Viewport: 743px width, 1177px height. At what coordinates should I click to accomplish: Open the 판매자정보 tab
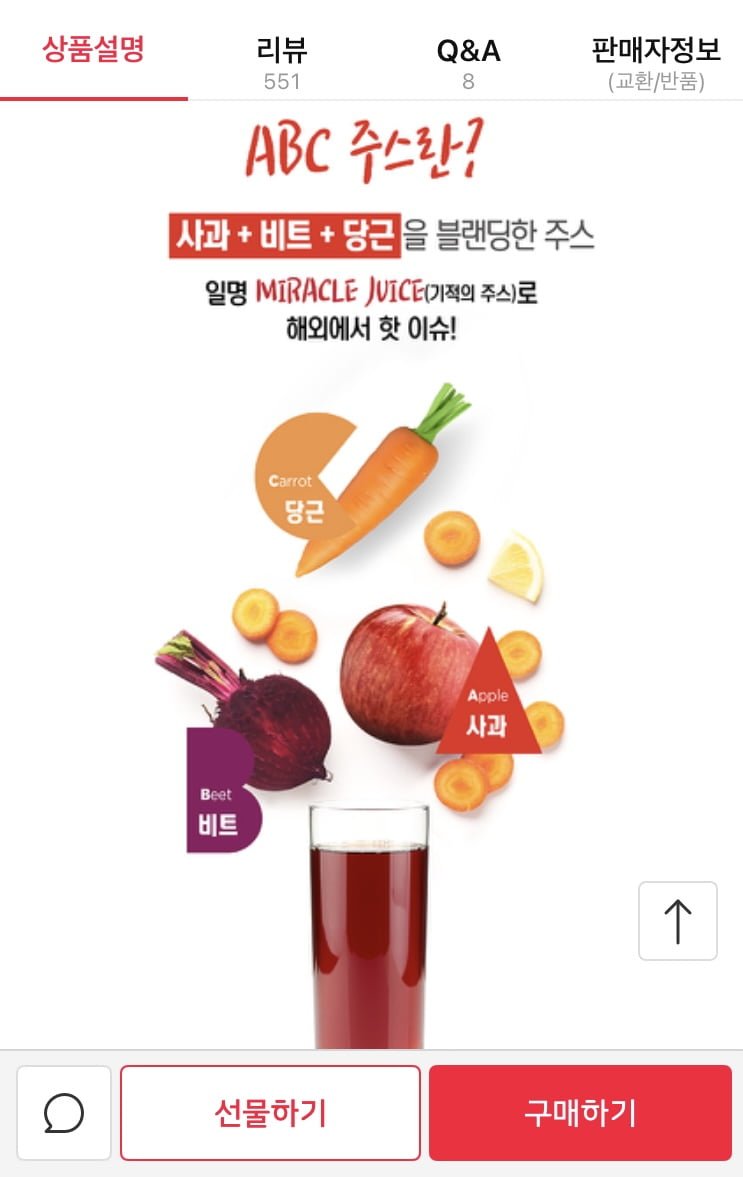656,62
